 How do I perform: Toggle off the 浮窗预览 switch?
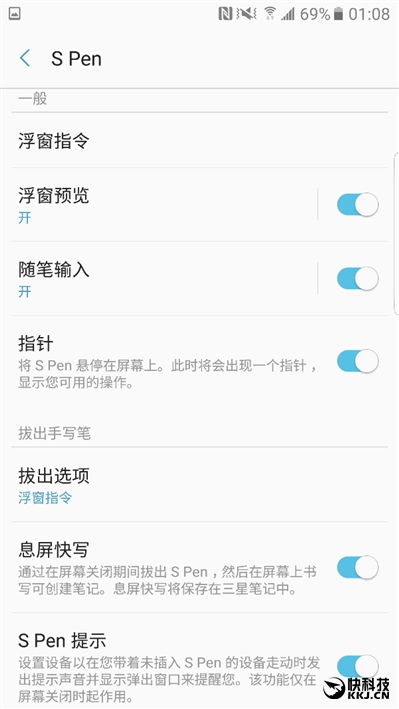pos(357,205)
